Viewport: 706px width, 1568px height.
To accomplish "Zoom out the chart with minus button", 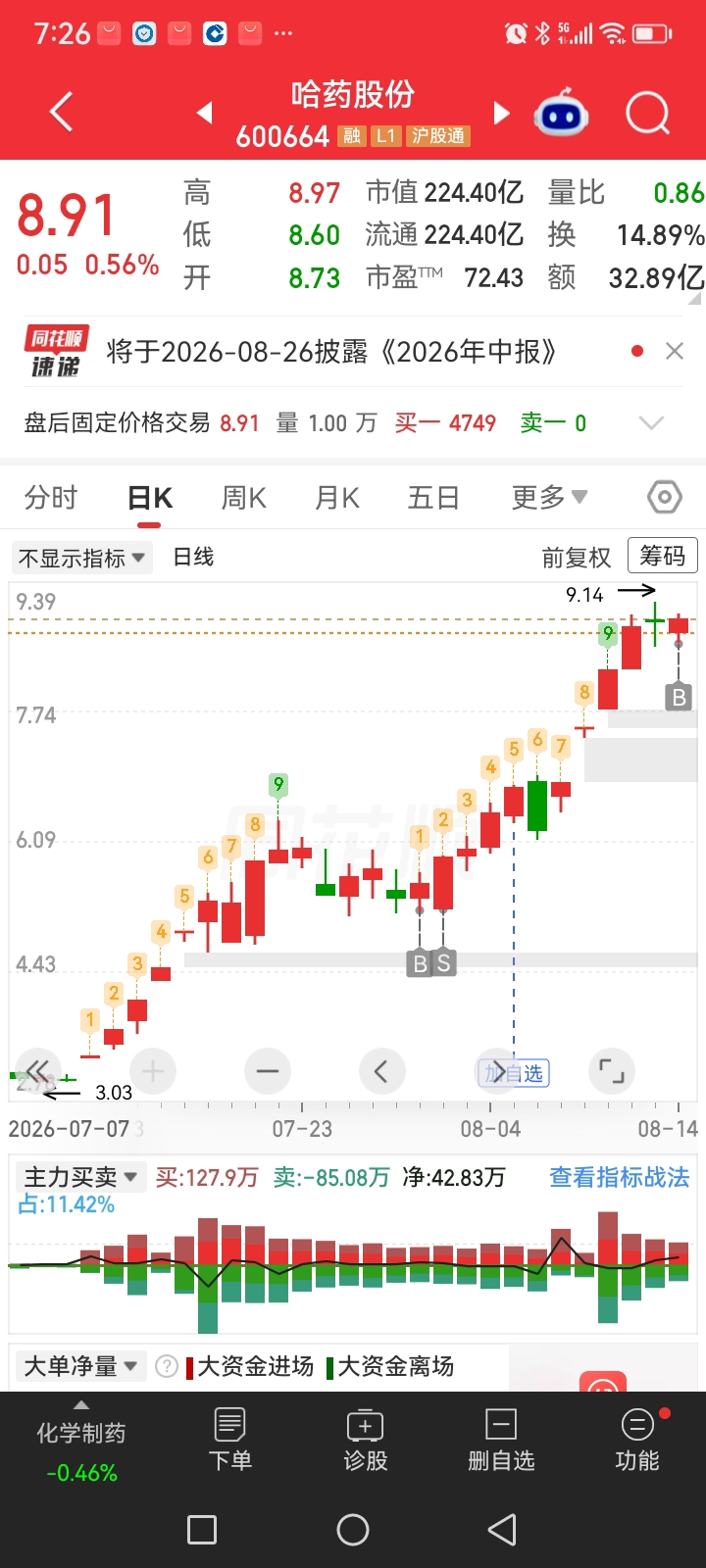I will coord(267,1071).
